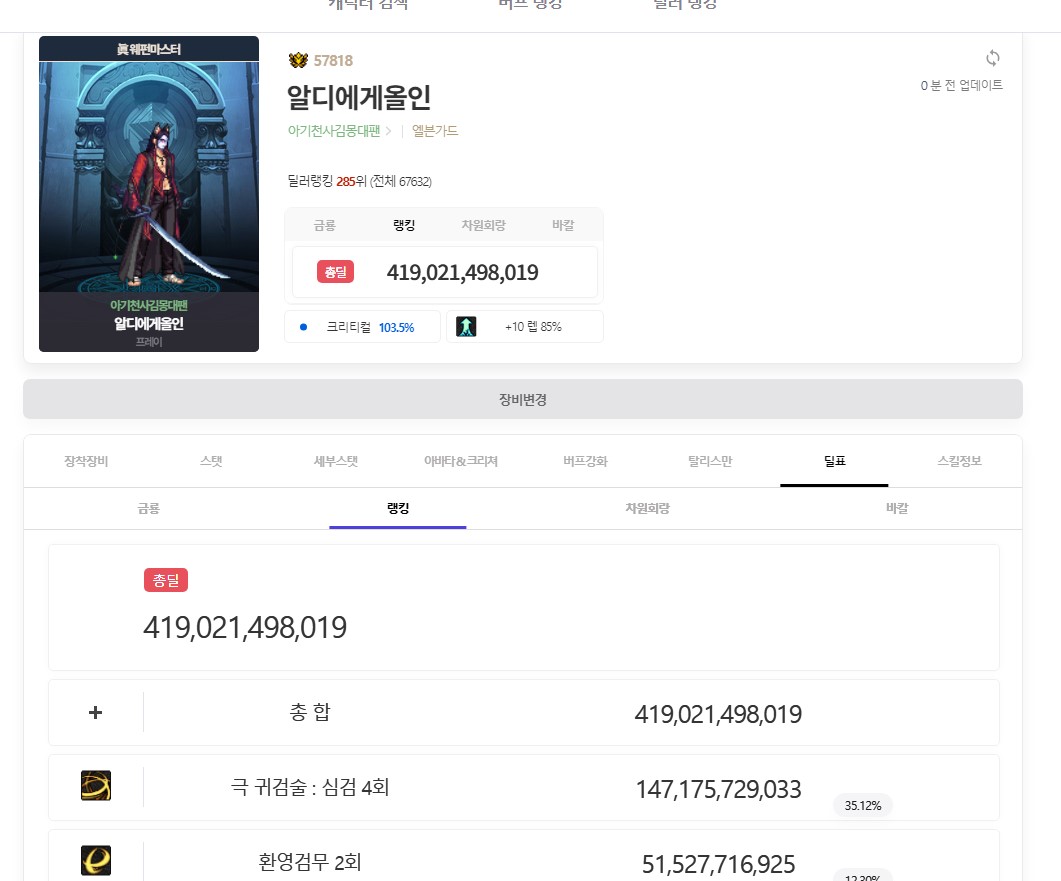
Task: Choose 바칼 in the profile card tabs
Action: pos(563,226)
